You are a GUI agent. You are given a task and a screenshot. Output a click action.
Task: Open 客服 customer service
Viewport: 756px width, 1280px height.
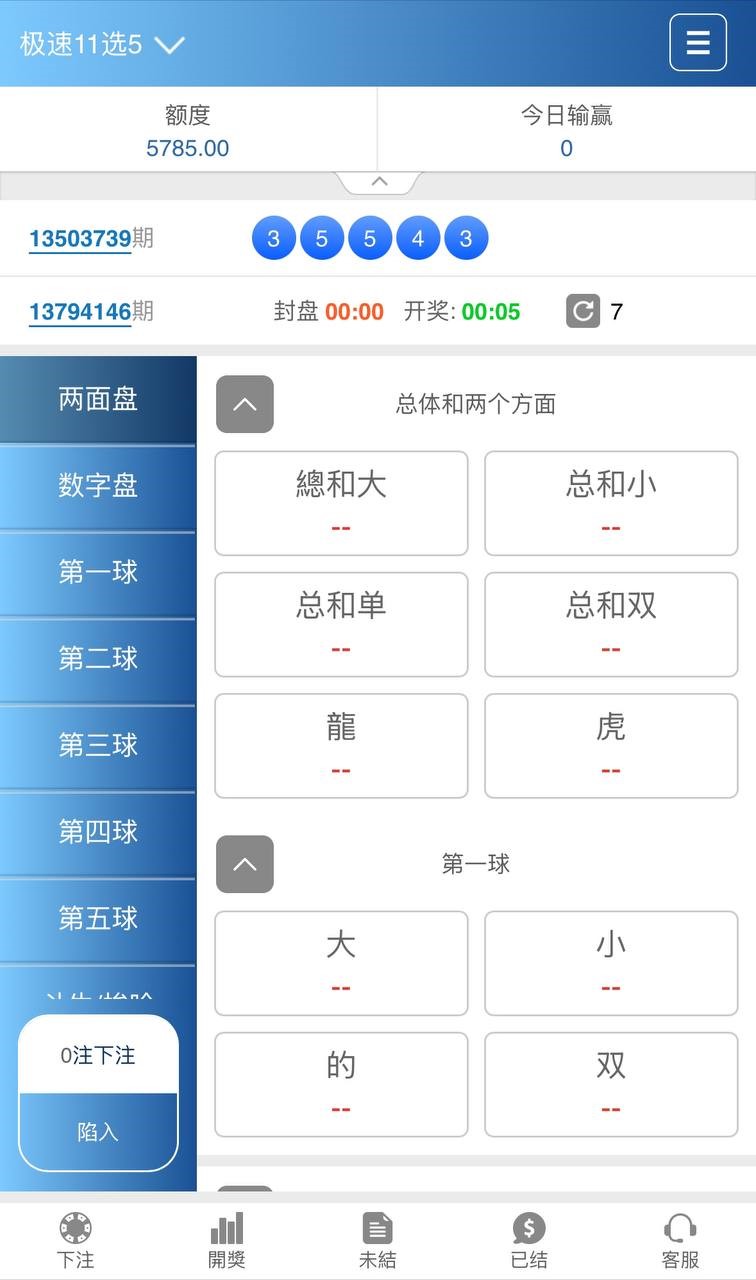(x=680, y=1240)
